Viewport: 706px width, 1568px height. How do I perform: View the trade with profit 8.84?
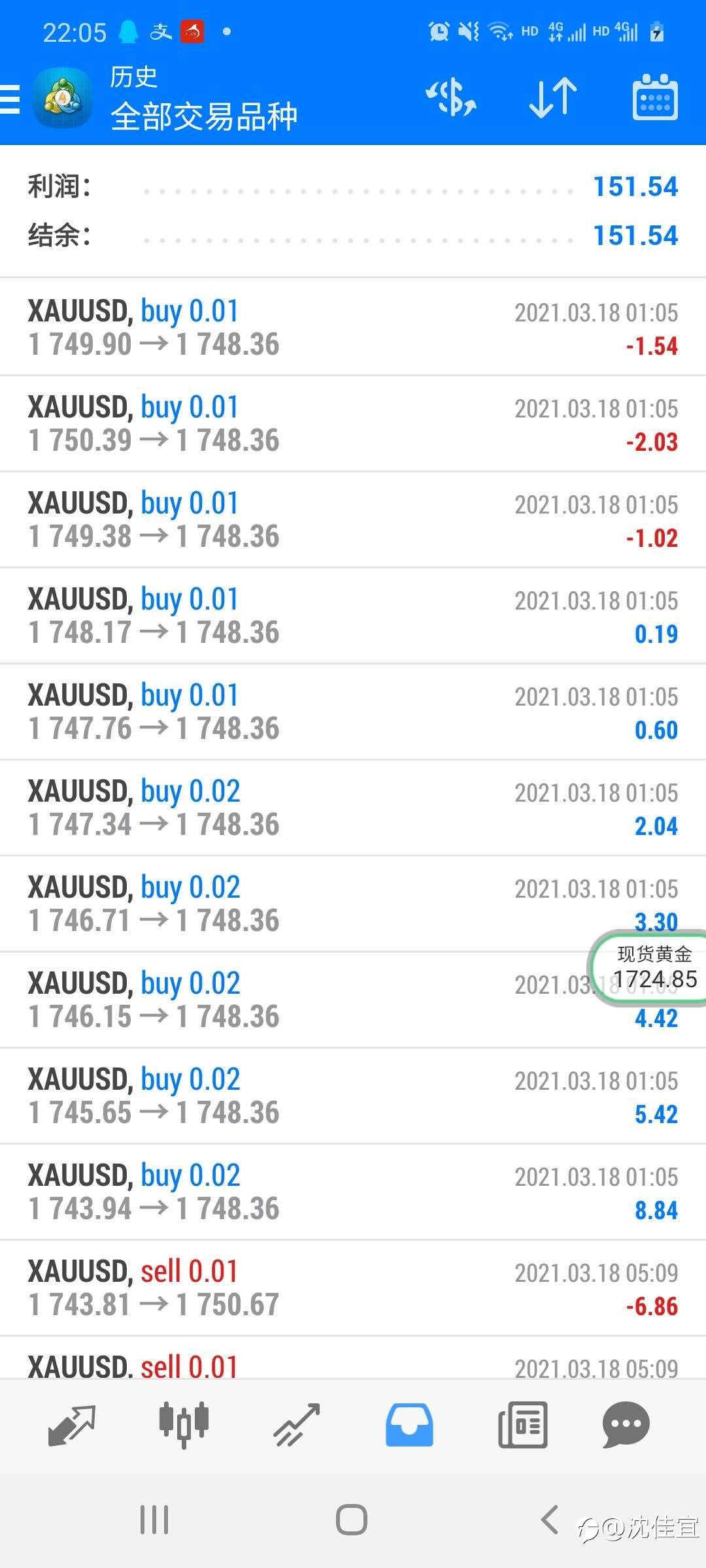(x=353, y=1192)
